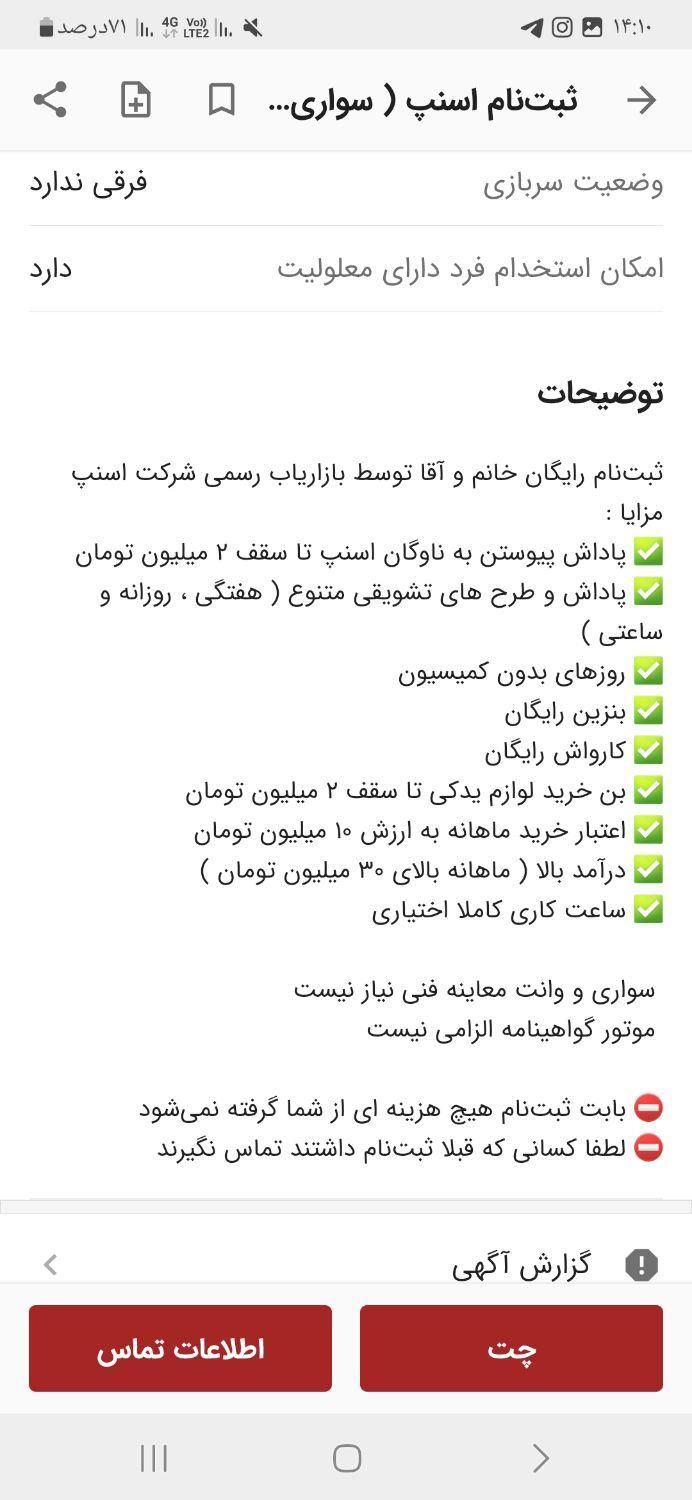Show اطلاعات تماس contact info
This screenshot has width=692, height=1500.
180,1348
